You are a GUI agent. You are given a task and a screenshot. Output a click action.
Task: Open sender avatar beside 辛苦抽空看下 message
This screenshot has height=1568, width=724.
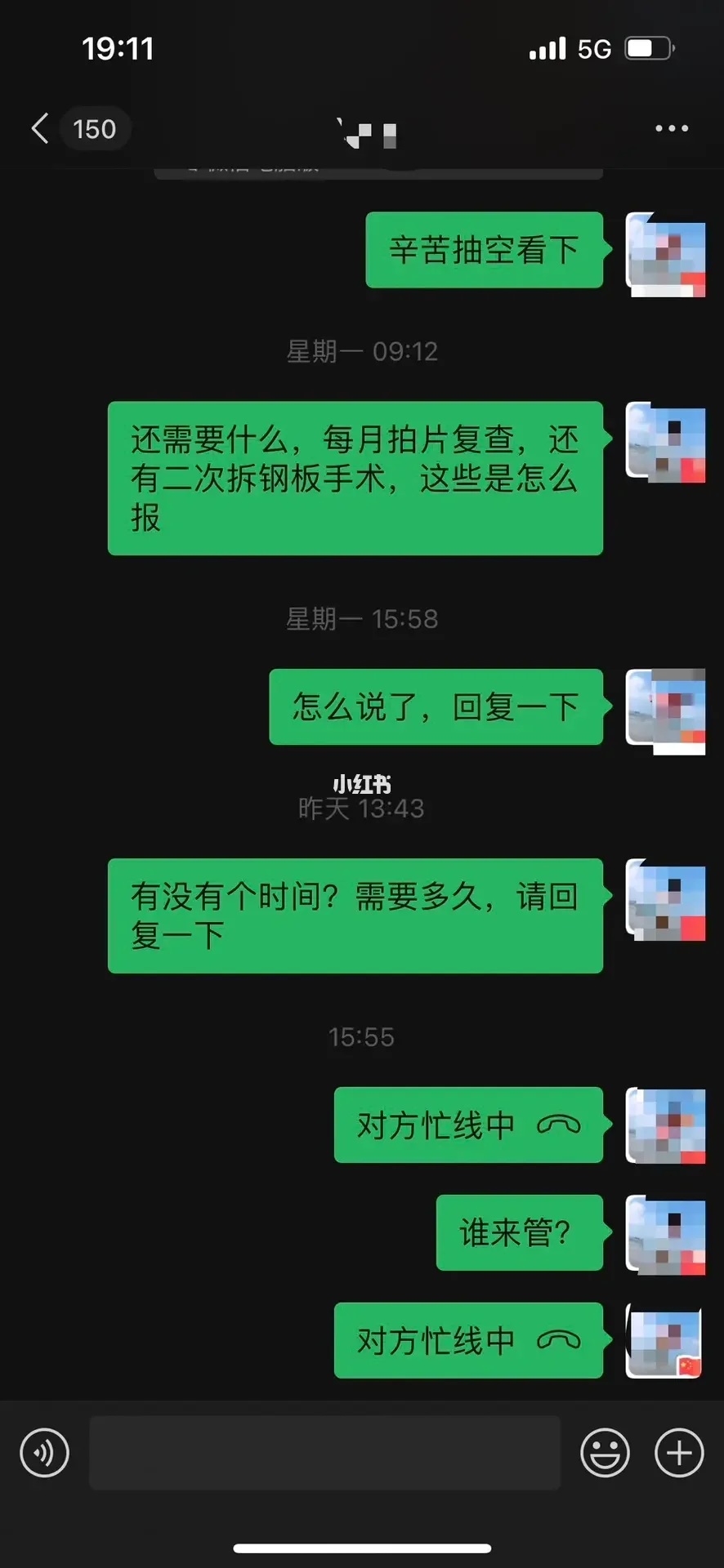point(665,254)
